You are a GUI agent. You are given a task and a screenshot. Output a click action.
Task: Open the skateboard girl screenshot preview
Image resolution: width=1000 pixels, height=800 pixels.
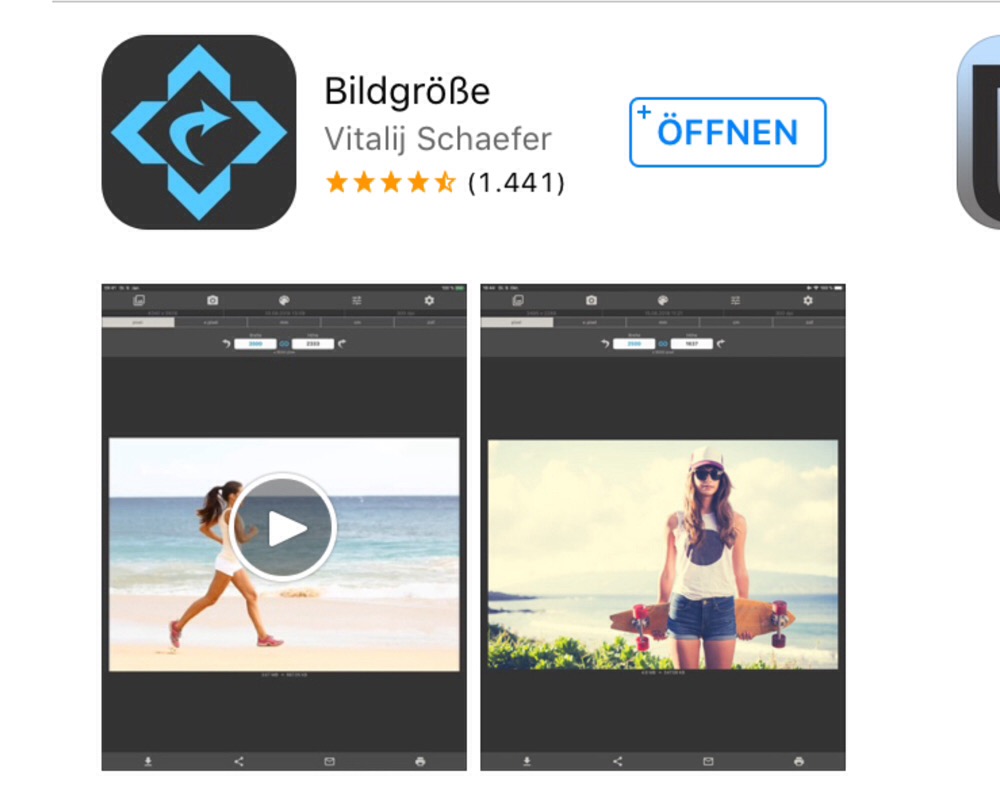click(x=663, y=527)
